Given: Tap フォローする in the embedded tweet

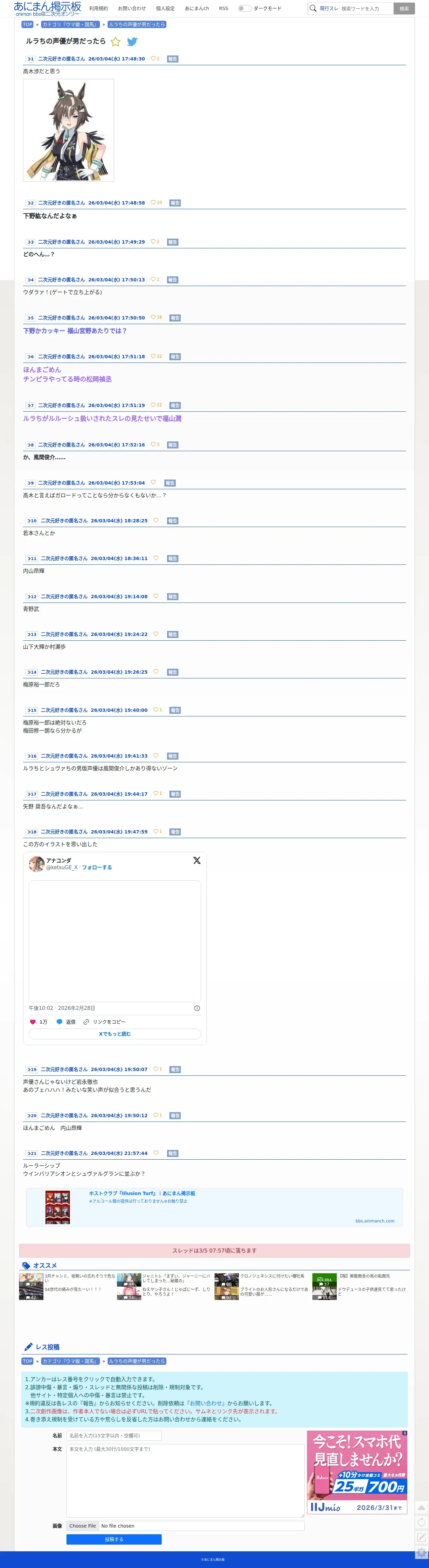Looking at the screenshot, I should (97, 868).
